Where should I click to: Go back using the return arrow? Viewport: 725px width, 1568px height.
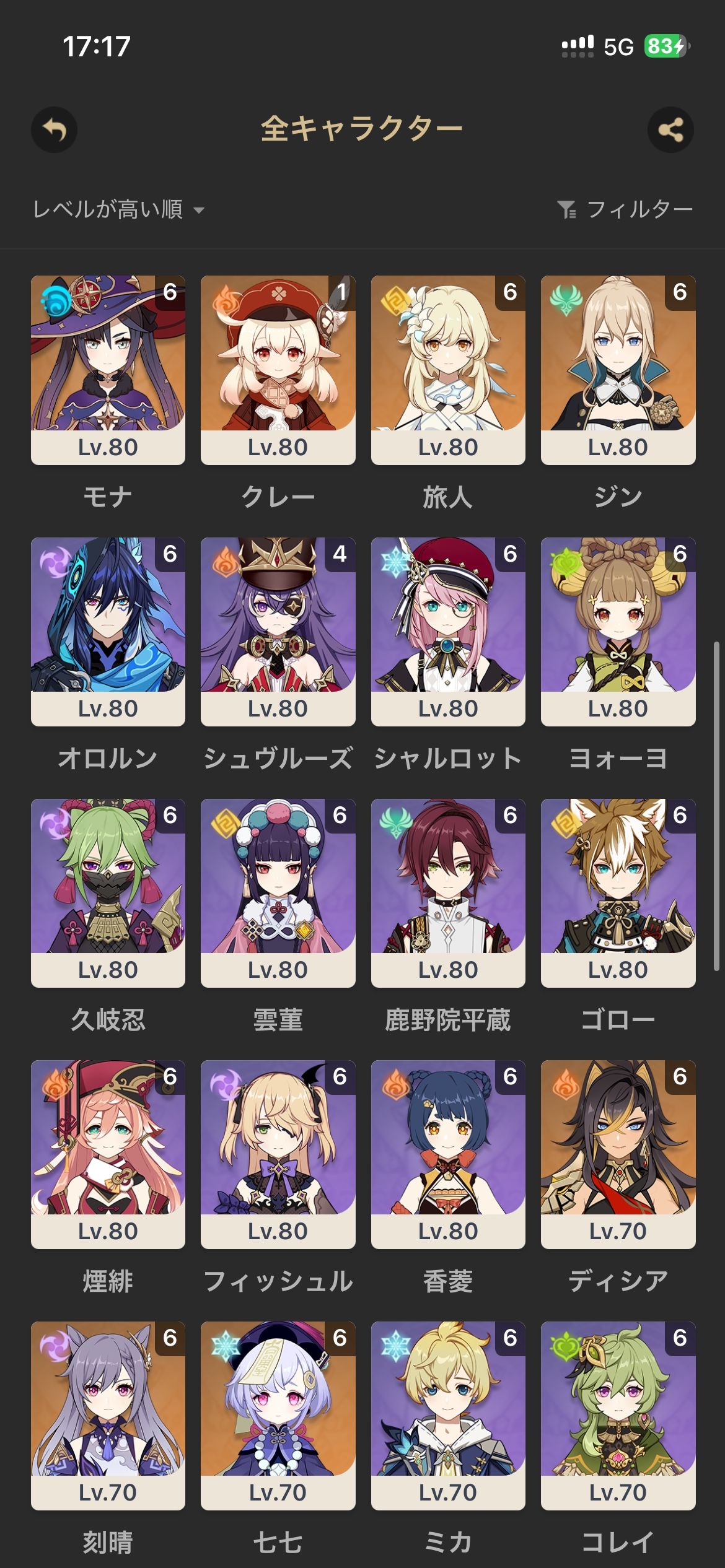[54, 130]
